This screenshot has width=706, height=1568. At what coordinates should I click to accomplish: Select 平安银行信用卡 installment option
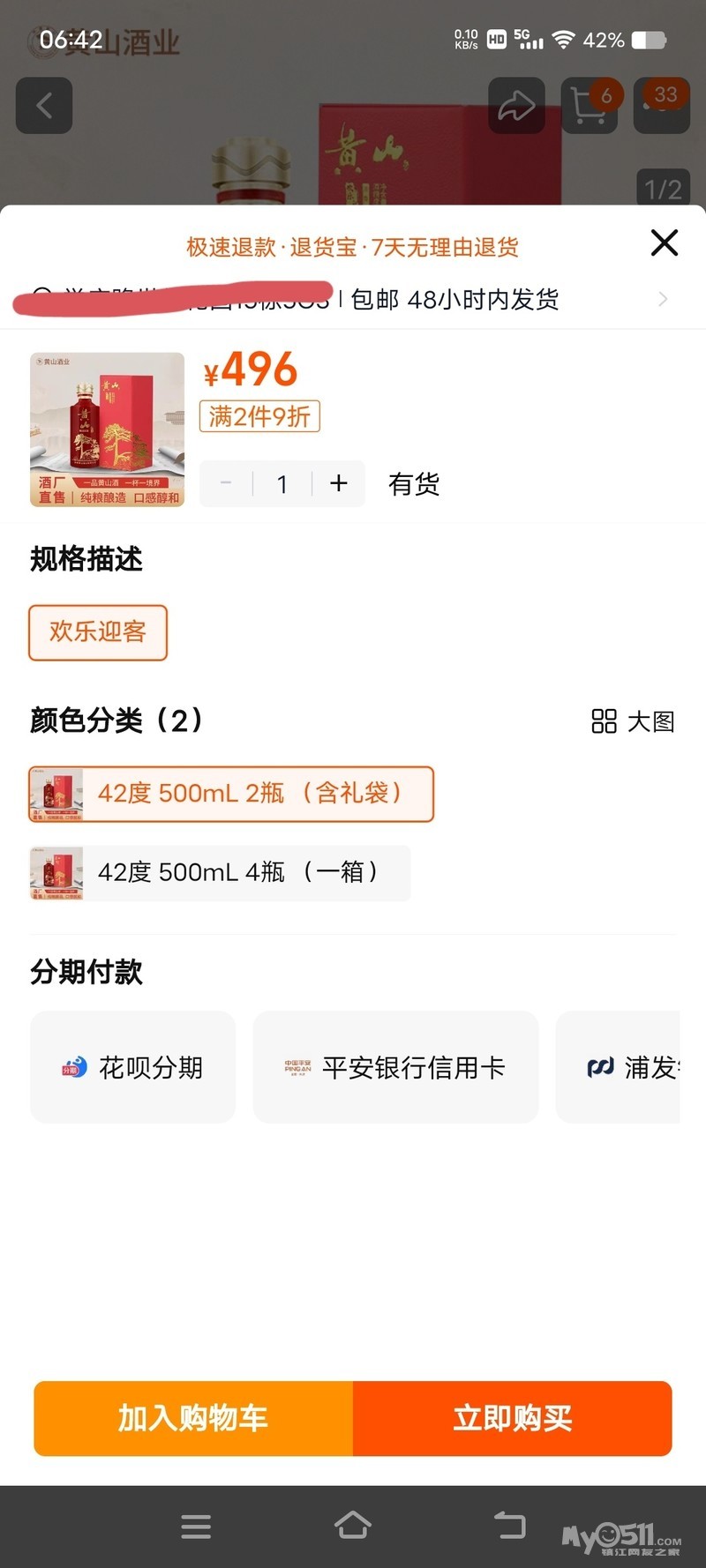tap(395, 1067)
